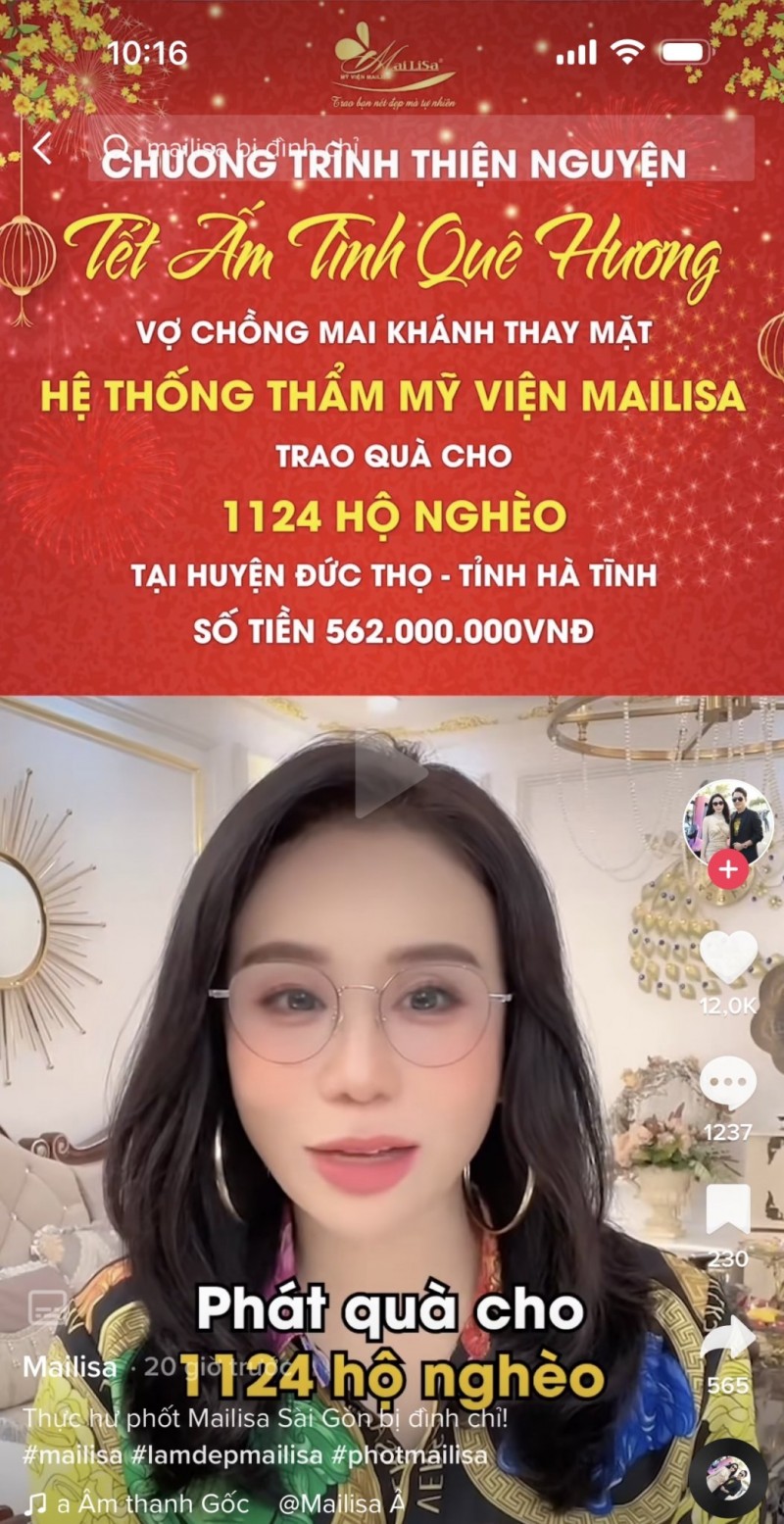Open Mailisa's profile avatar
The width and height of the screenshot is (784, 1524).
click(x=727, y=823)
